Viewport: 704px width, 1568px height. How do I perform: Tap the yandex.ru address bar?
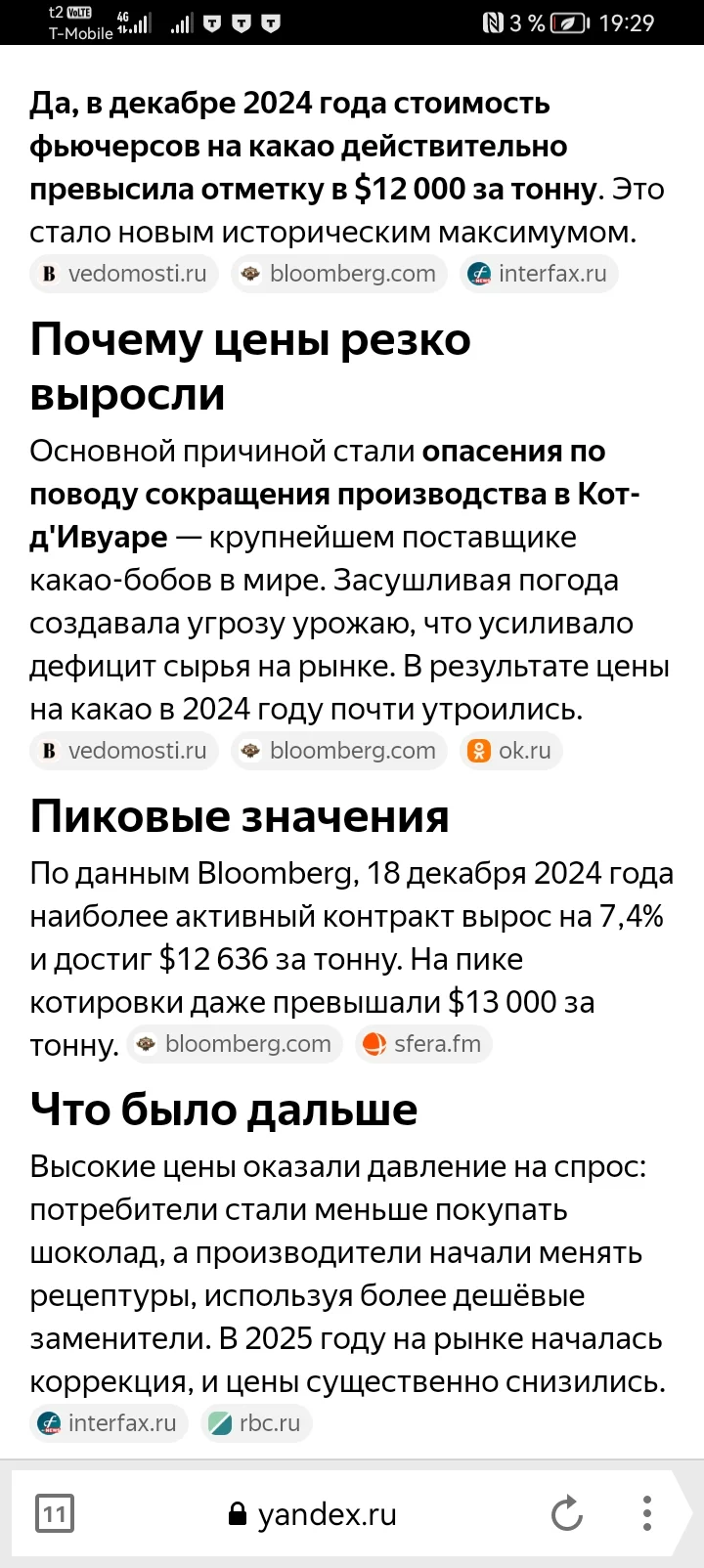(313, 1515)
